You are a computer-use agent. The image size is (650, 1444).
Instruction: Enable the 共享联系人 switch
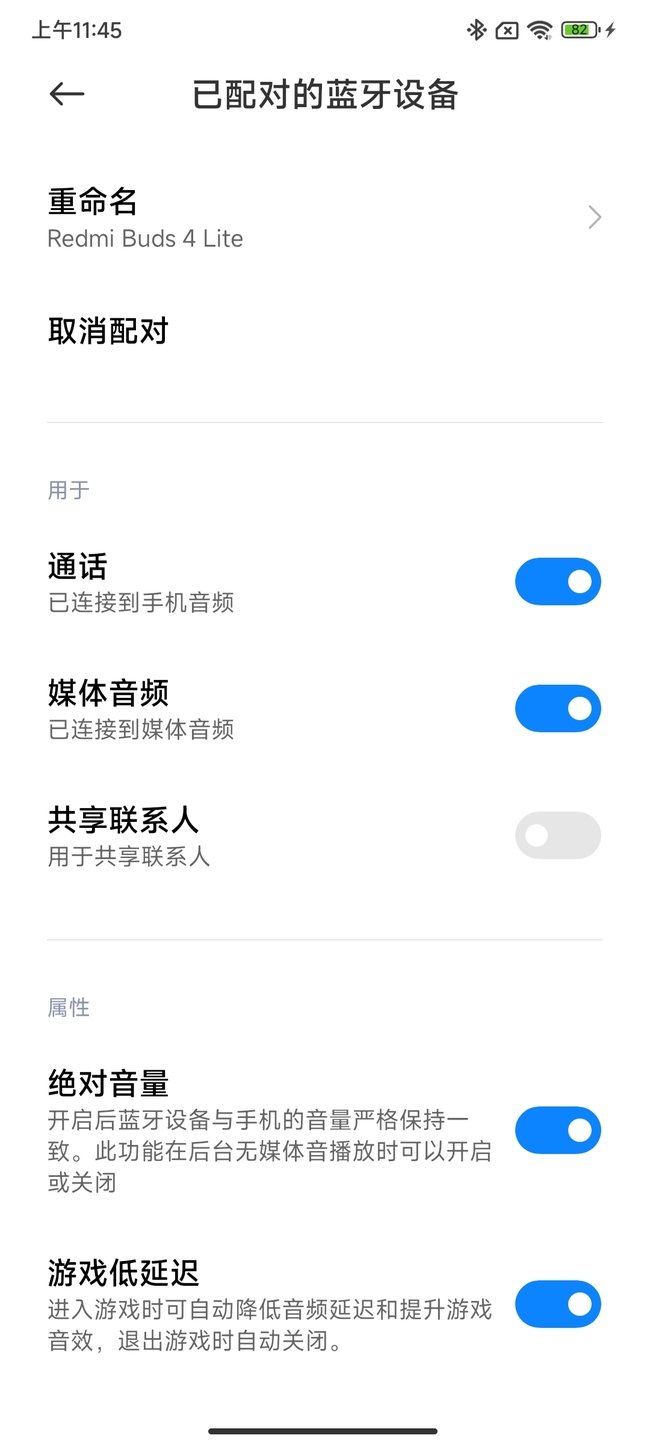point(557,836)
